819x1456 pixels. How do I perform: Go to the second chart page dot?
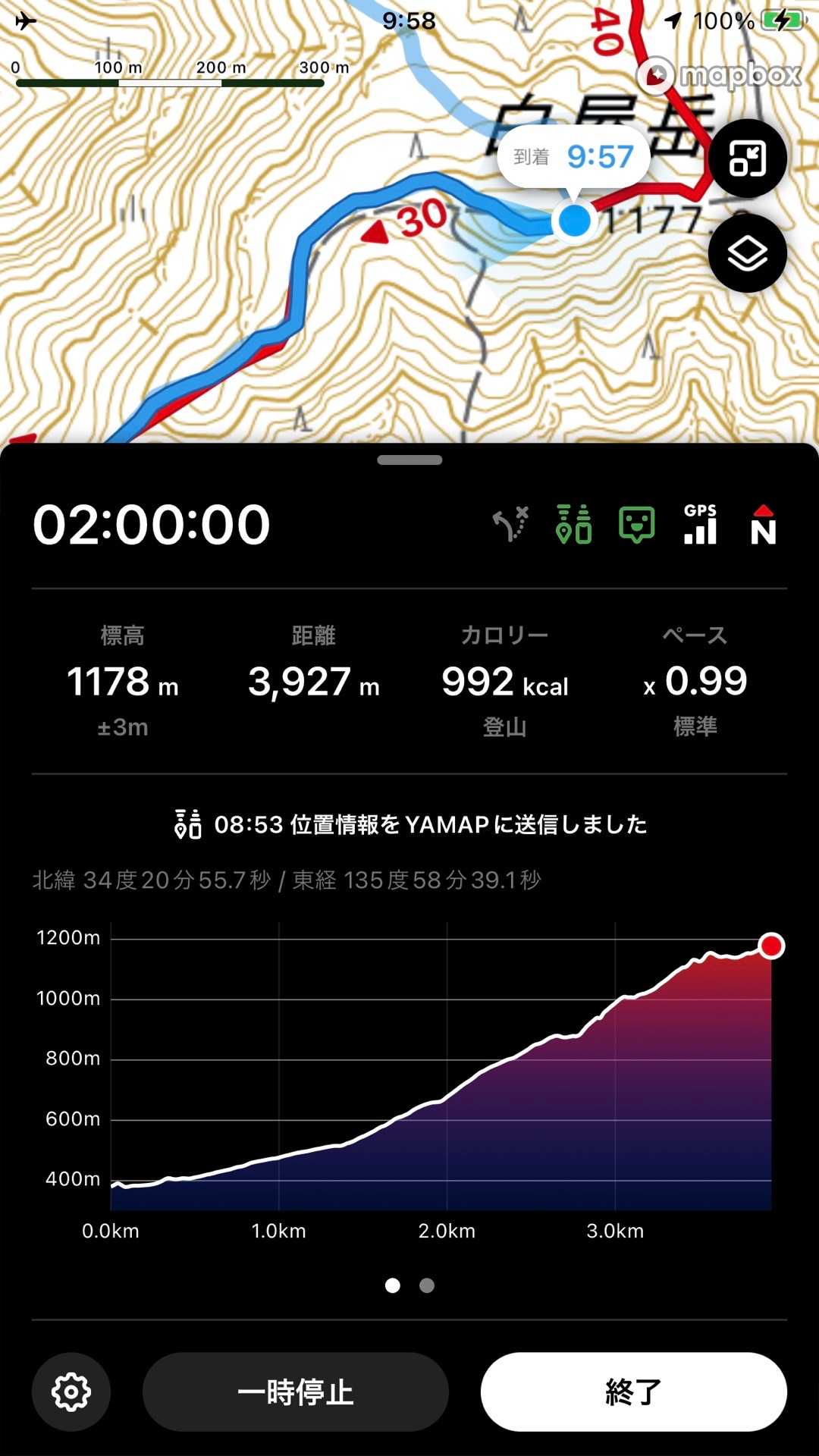pyautogui.click(x=427, y=1285)
